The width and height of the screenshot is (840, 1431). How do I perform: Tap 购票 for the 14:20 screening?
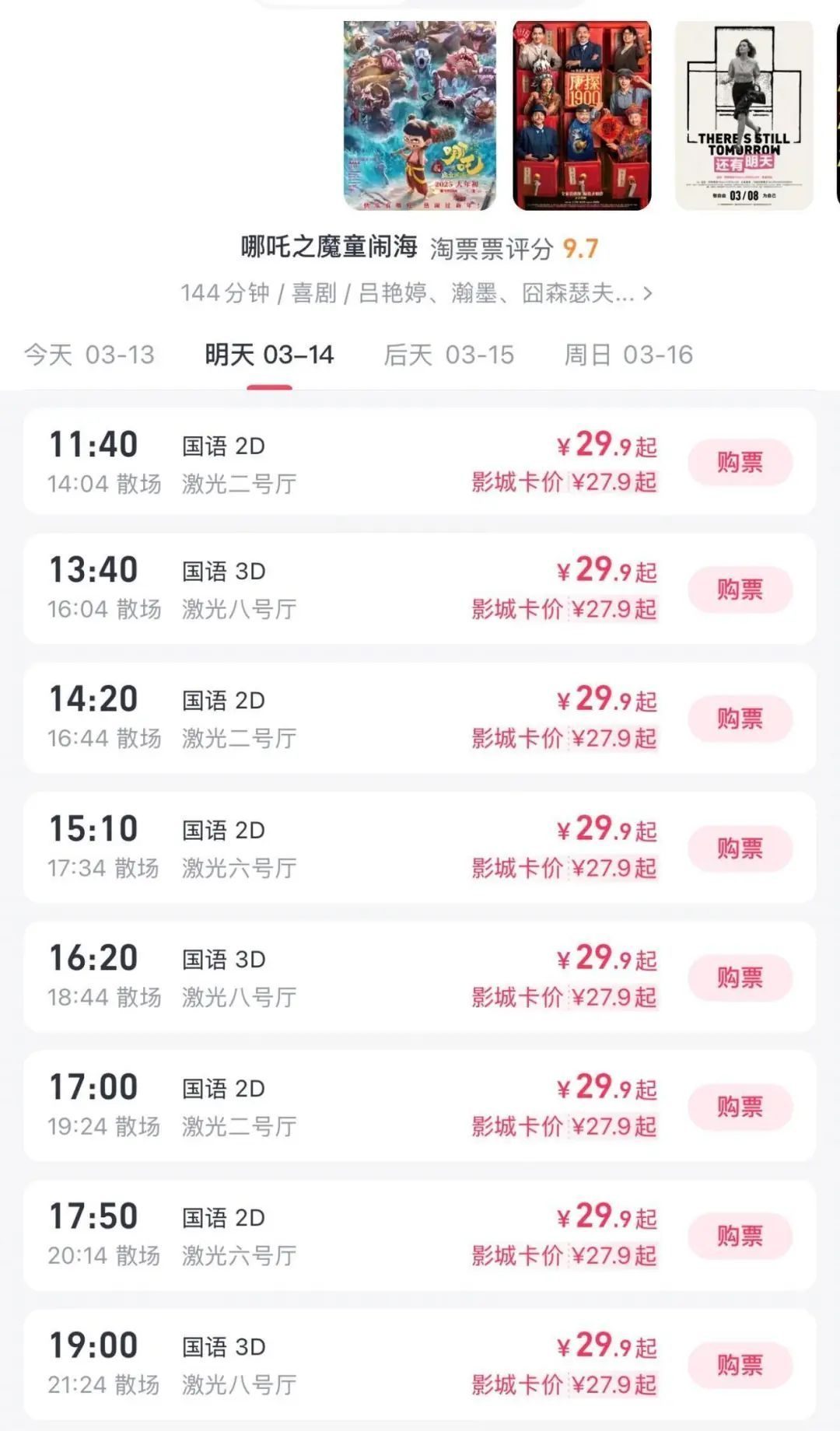pyautogui.click(x=740, y=718)
